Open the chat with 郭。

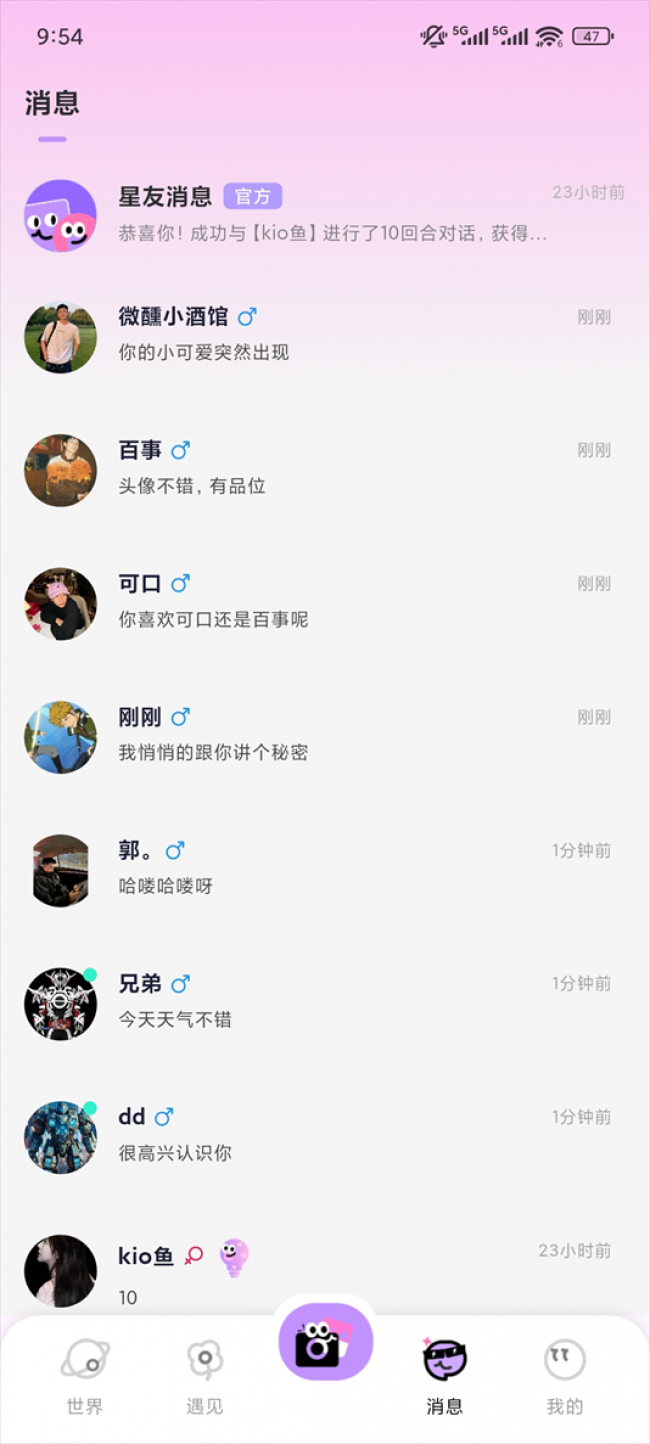[x=324, y=868]
